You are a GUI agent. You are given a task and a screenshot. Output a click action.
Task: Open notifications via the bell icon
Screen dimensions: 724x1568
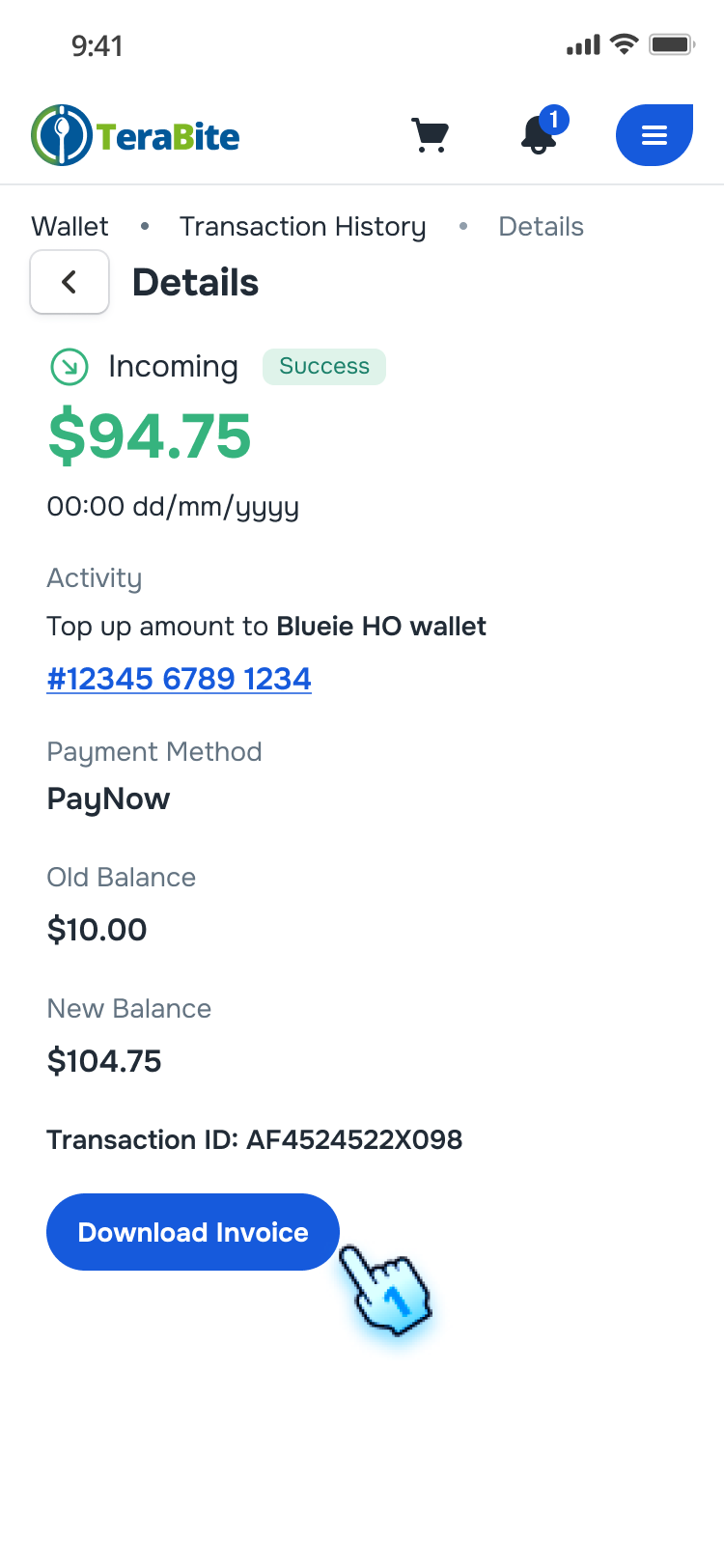[x=539, y=138]
